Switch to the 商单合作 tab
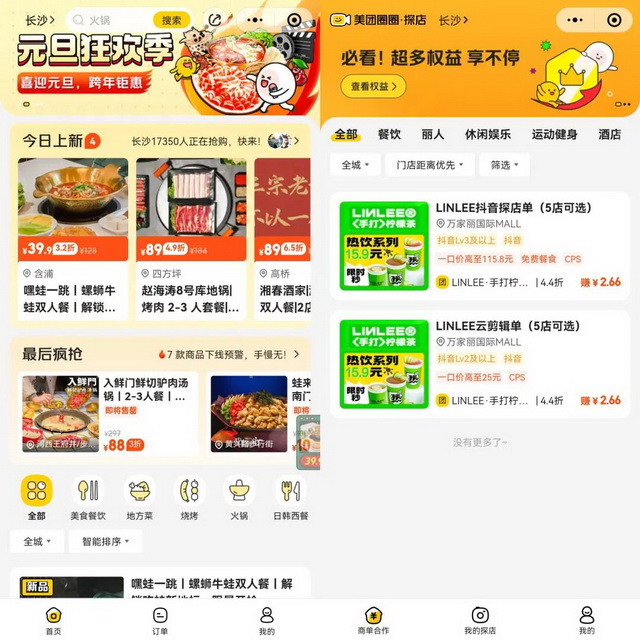 tap(373, 620)
